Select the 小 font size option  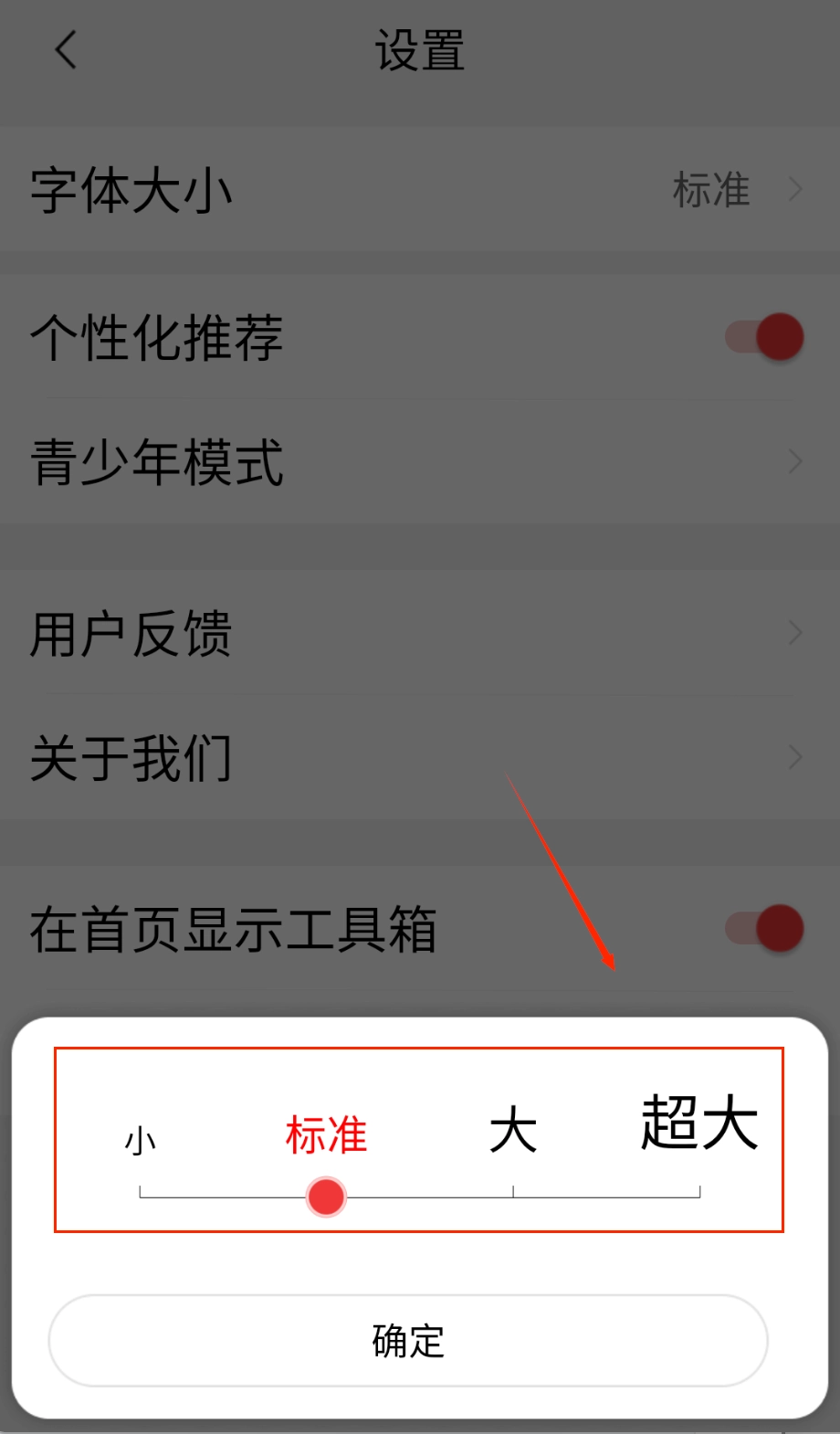pyautogui.click(x=141, y=1141)
